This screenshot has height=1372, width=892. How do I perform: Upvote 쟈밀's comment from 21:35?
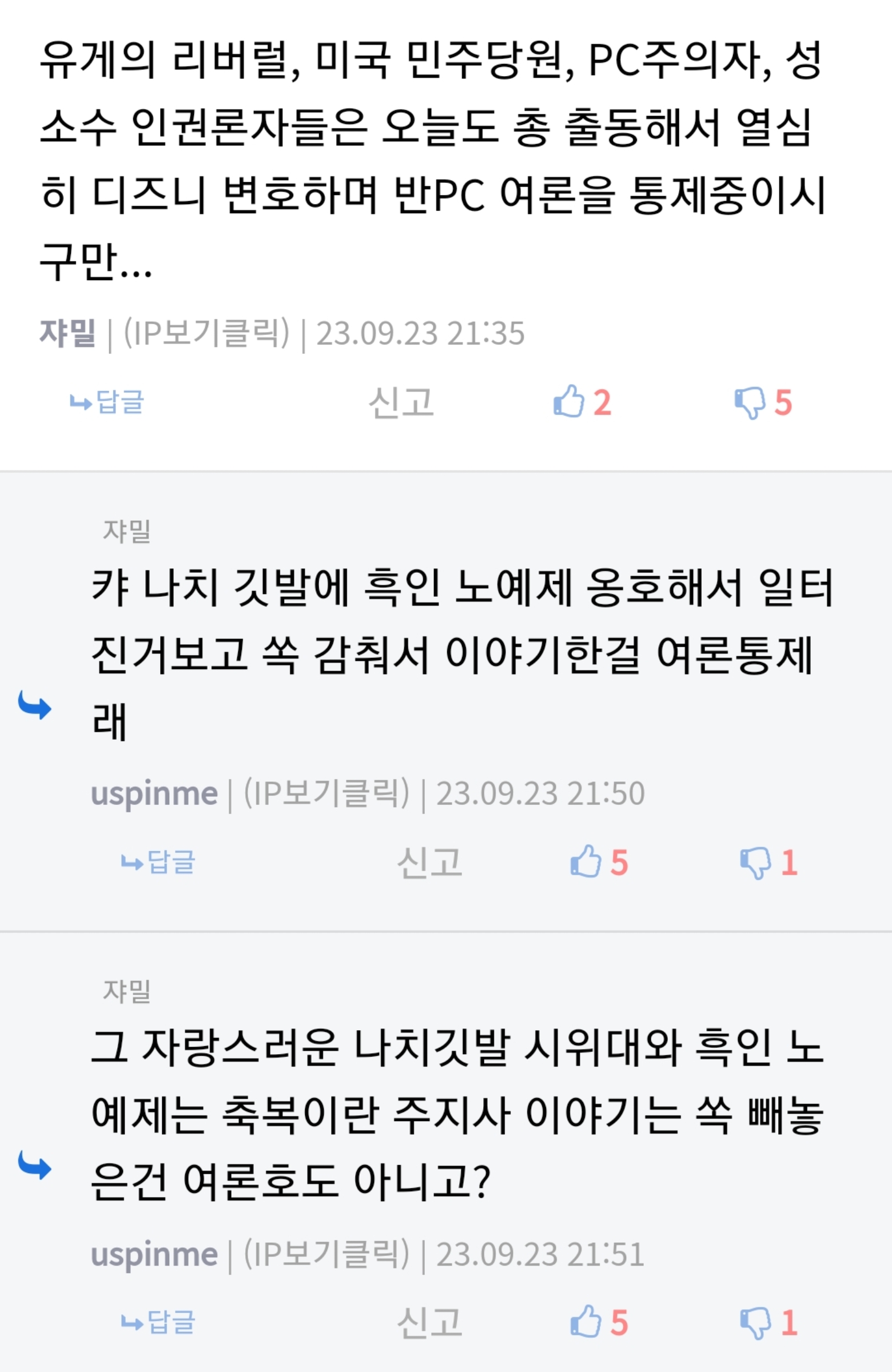coord(569,401)
